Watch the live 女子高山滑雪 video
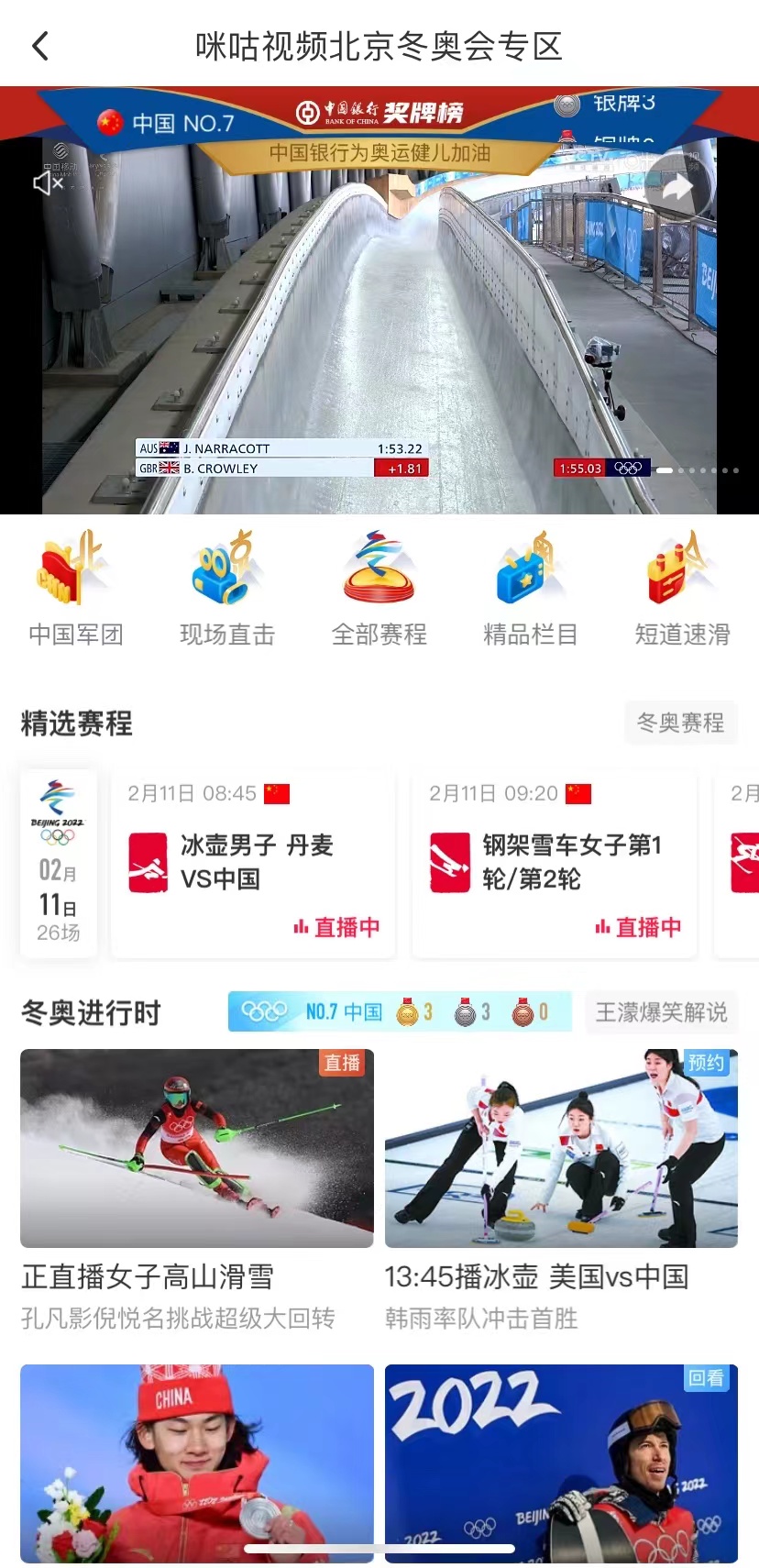759x1568 pixels. pos(196,1148)
